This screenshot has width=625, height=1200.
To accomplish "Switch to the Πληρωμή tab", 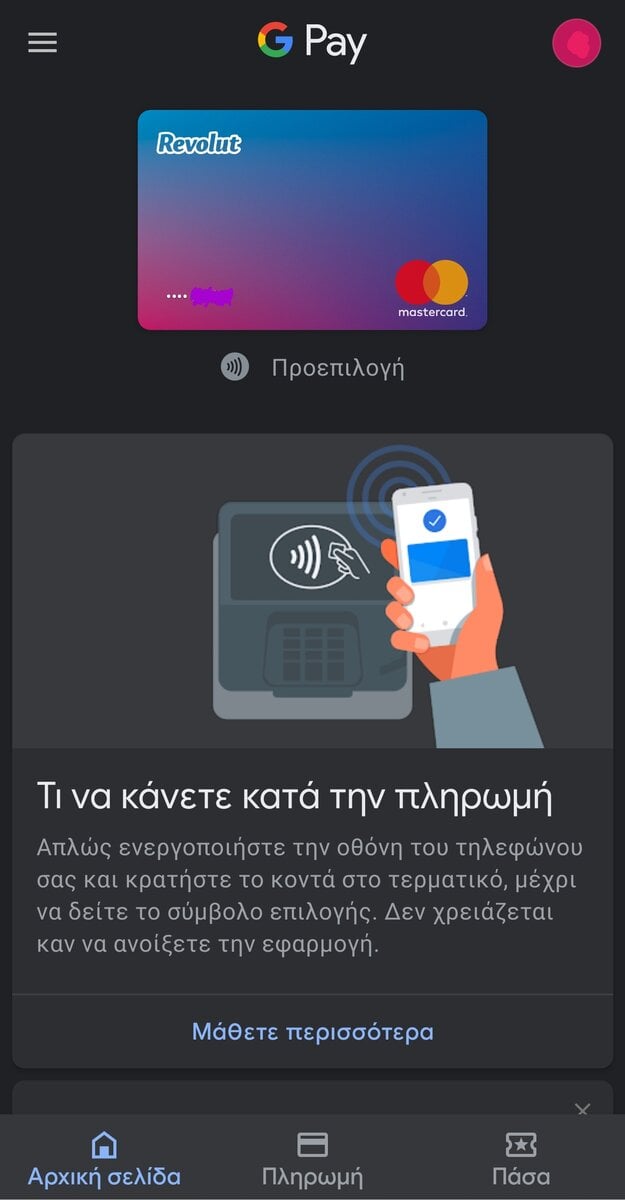I will tap(312, 1158).
